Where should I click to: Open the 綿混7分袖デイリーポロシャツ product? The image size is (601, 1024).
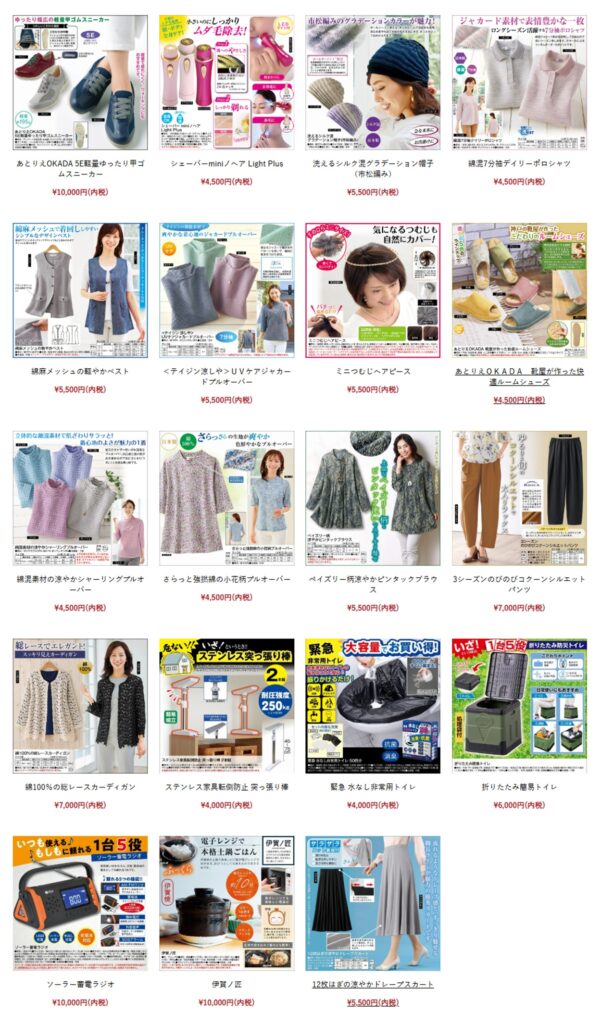519,82
